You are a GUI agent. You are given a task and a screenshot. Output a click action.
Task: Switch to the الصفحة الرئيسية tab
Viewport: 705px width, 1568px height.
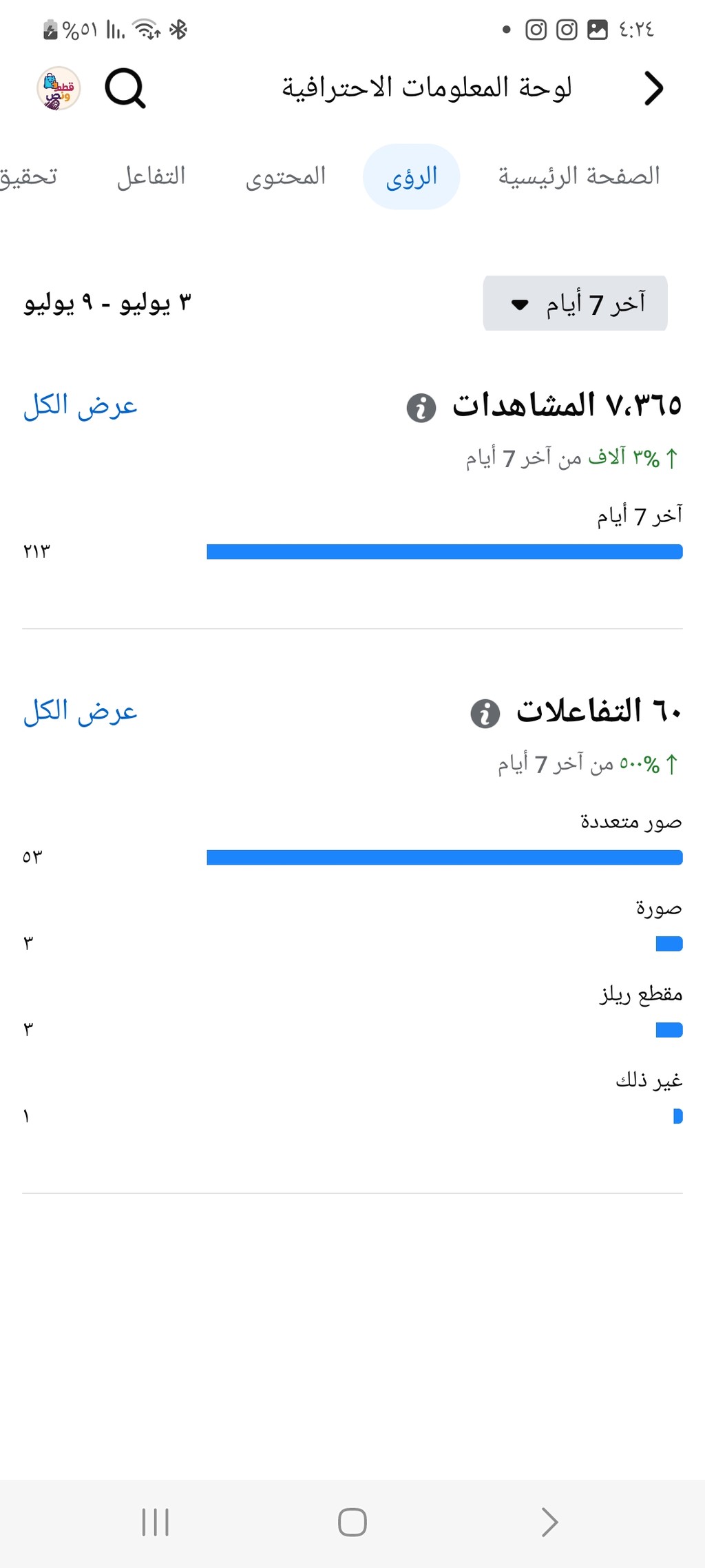point(579,176)
